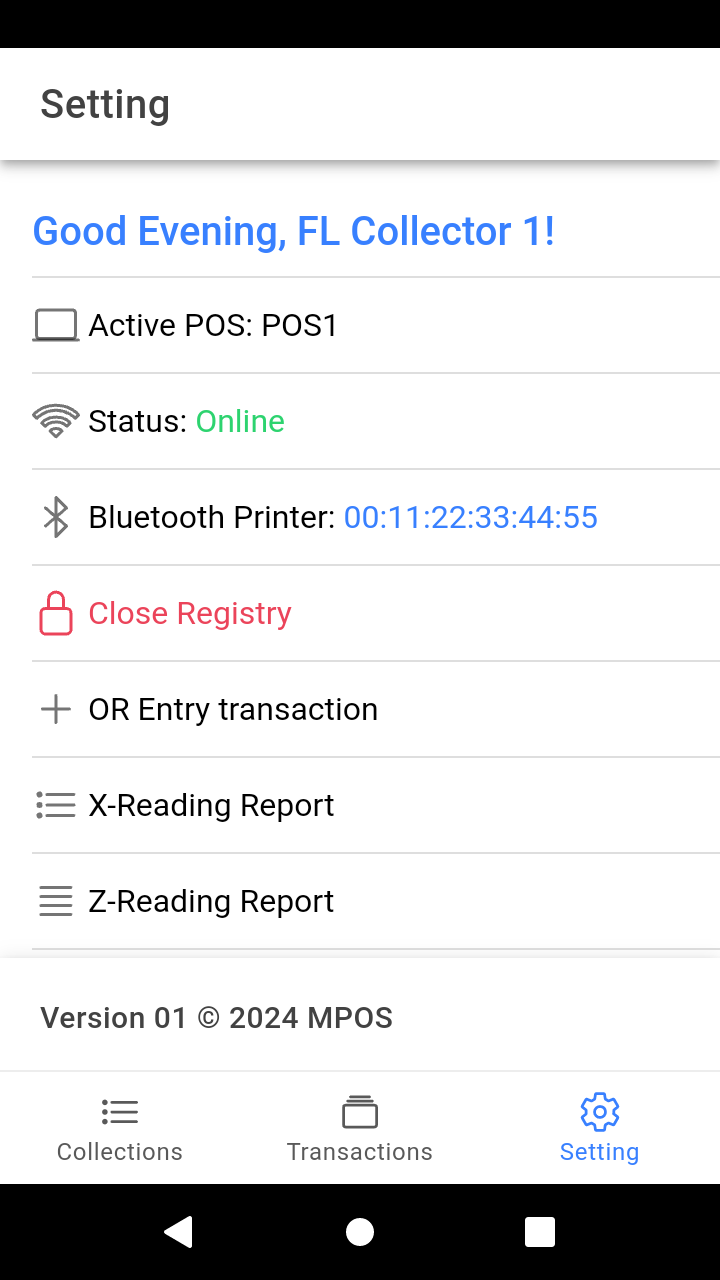Image resolution: width=720 pixels, height=1280 pixels.
Task: Select the Bluetooth Printer address
Action: (470, 518)
